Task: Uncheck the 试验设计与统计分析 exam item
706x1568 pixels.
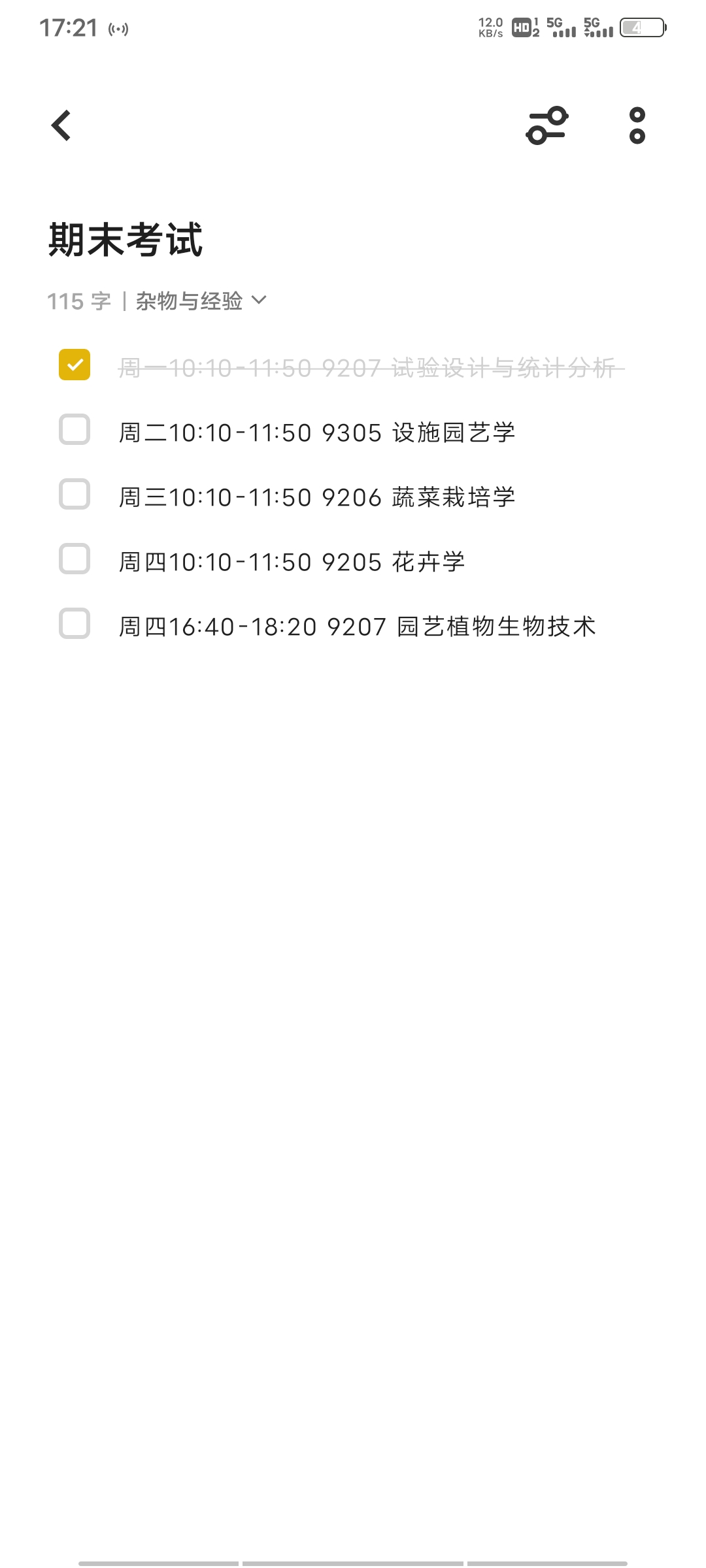Action: 75,365
